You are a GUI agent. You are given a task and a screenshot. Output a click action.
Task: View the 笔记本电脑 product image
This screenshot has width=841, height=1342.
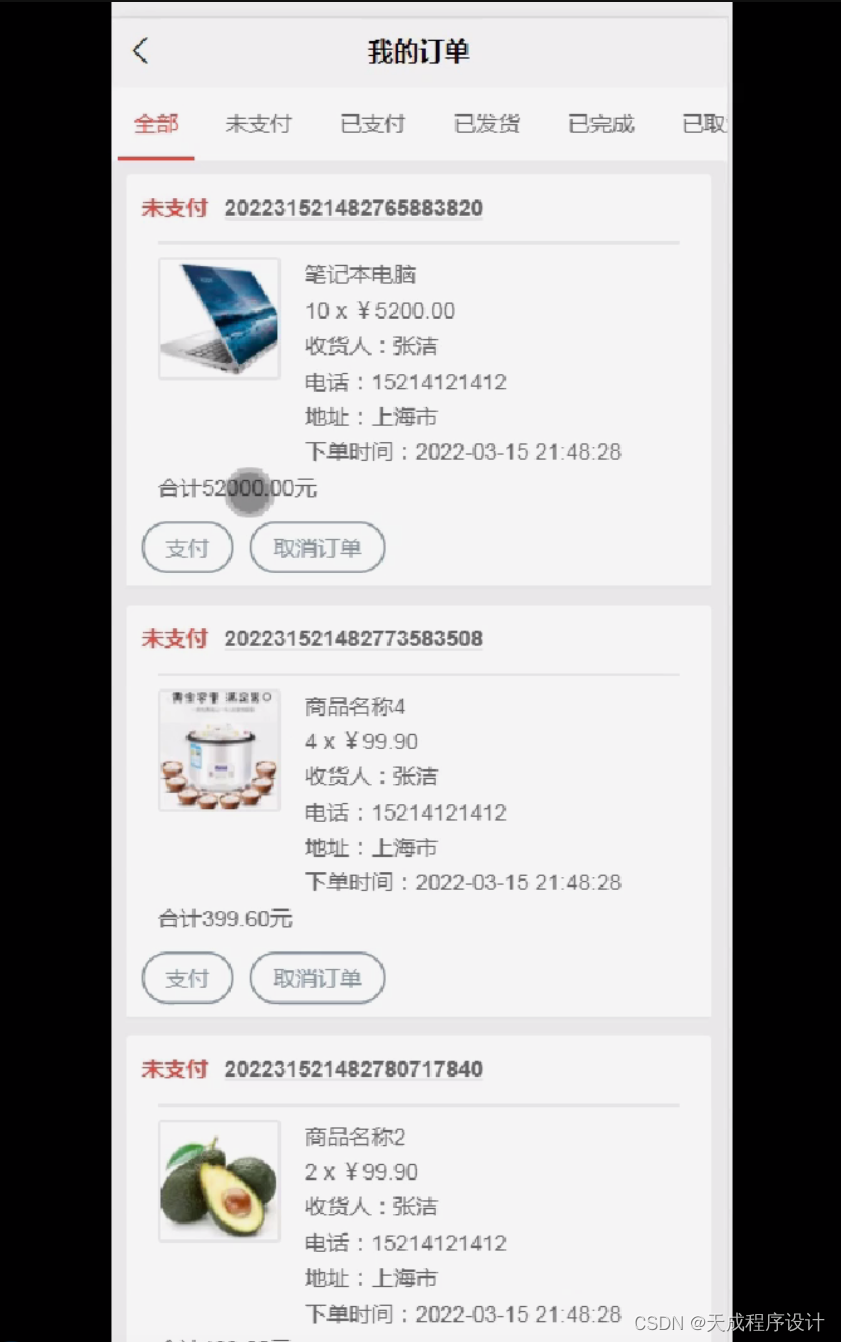click(x=219, y=318)
